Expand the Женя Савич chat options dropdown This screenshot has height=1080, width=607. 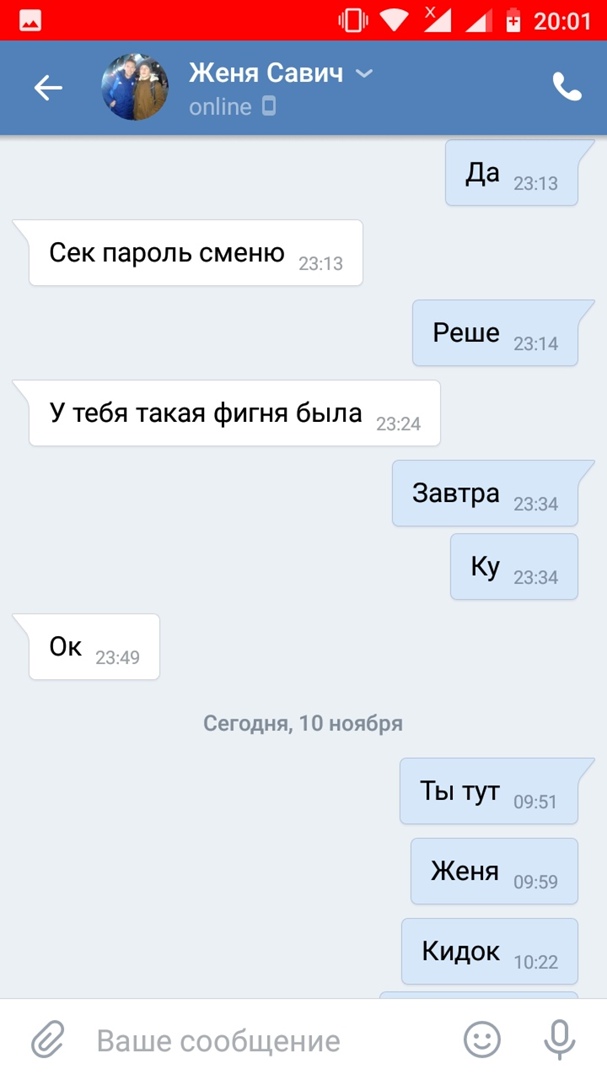(364, 73)
